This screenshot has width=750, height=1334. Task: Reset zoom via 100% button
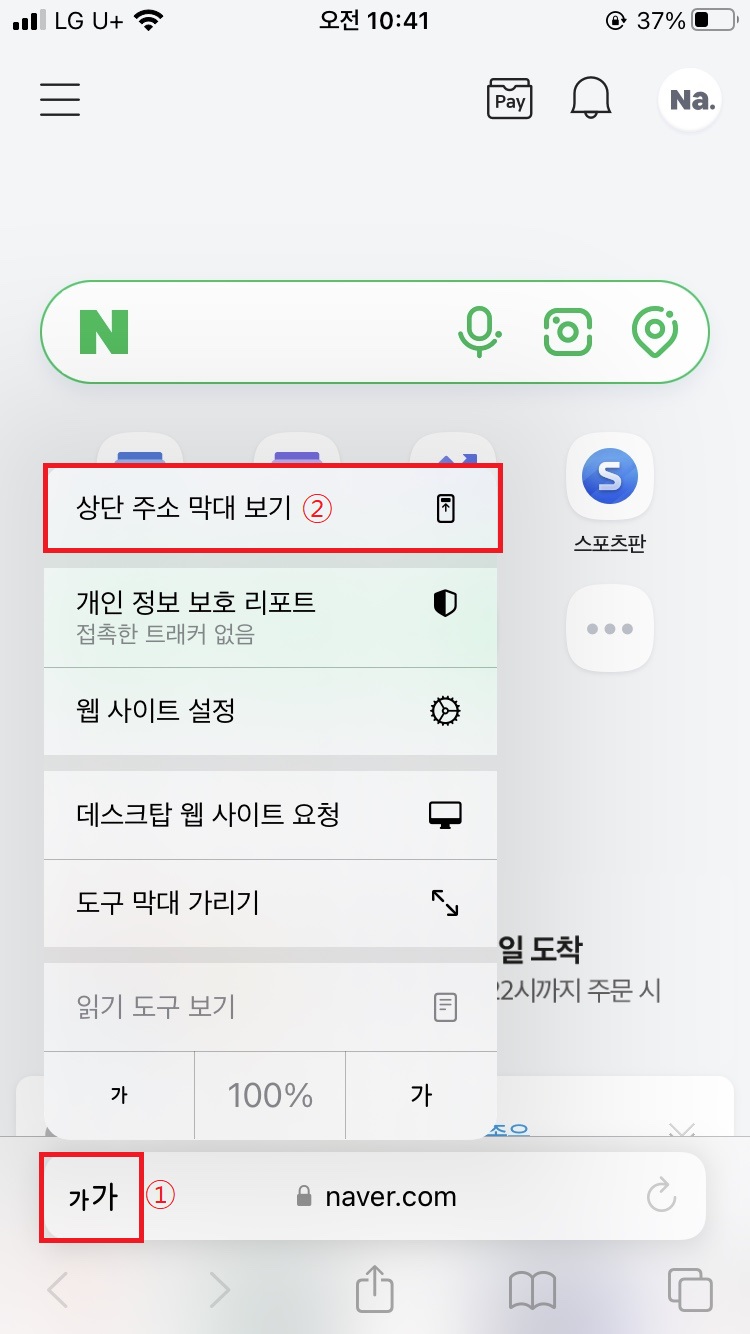pyautogui.click(x=270, y=1095)
